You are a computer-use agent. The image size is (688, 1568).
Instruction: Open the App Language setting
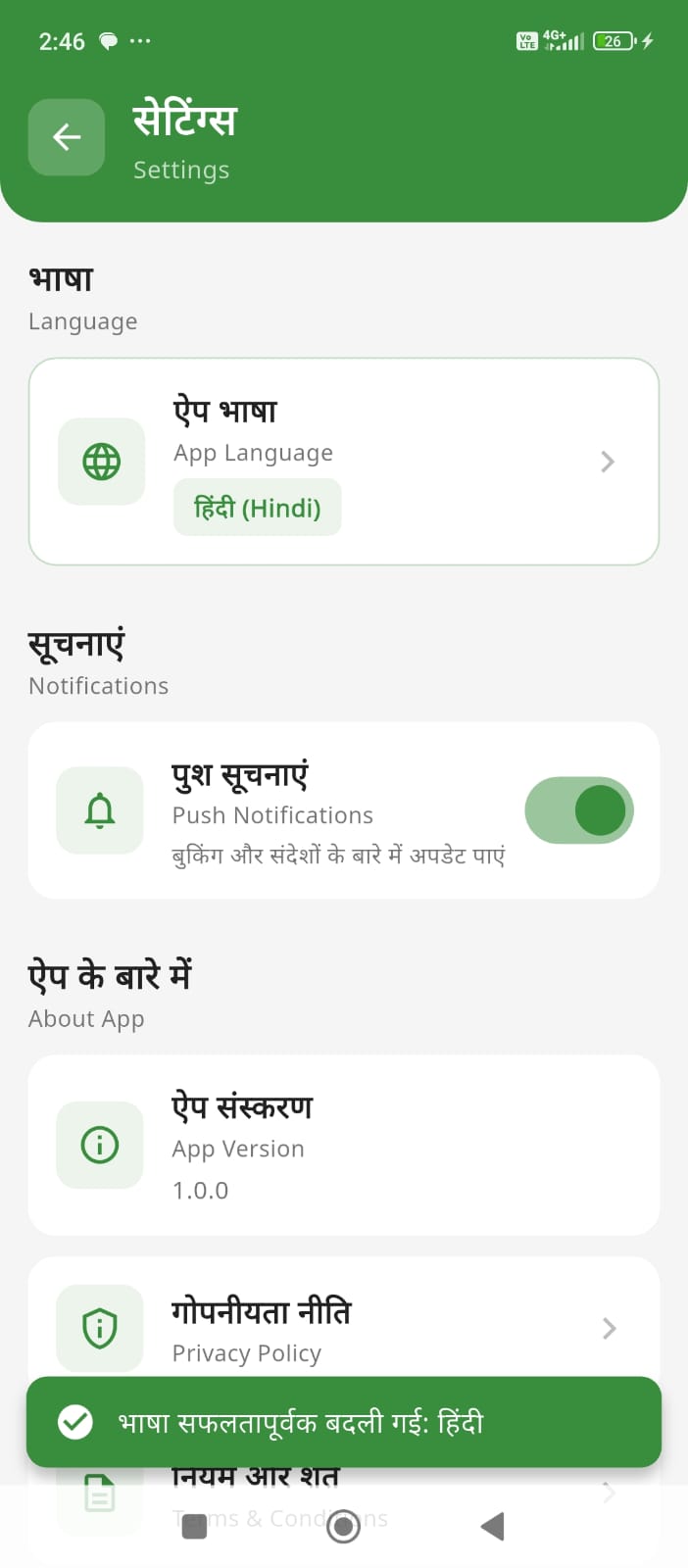(343, 462)
